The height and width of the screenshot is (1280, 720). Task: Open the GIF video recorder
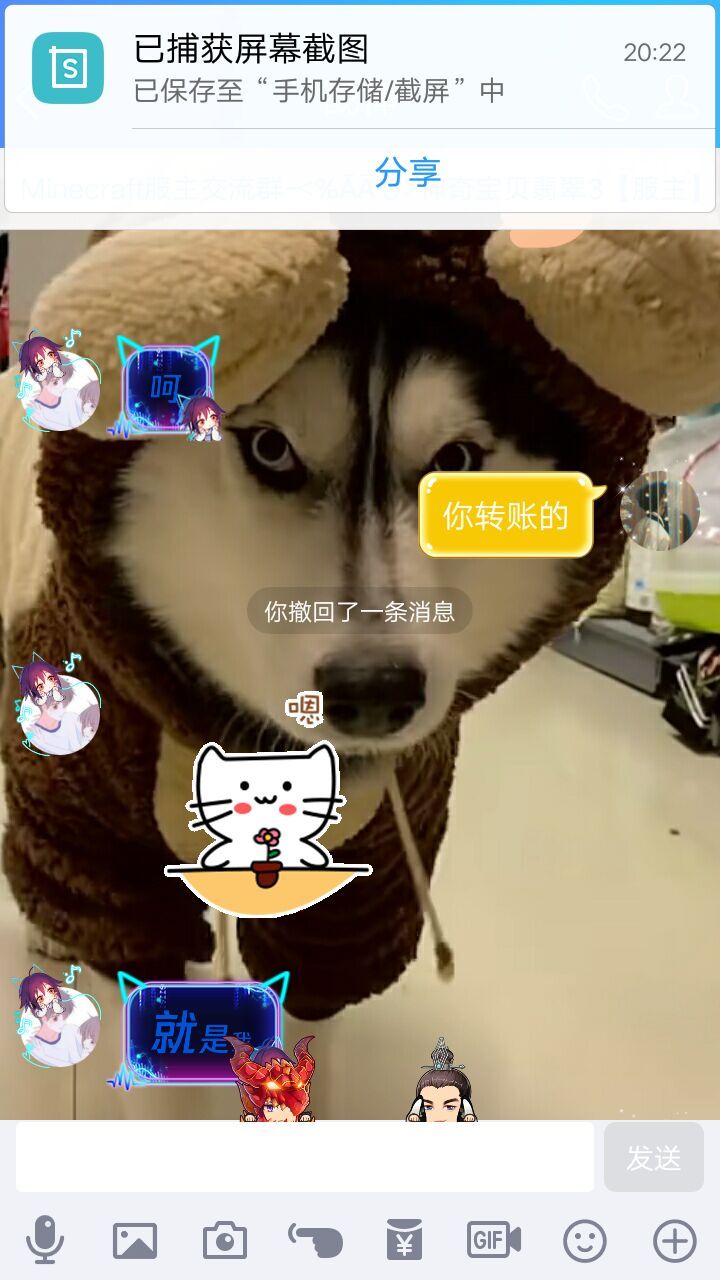pos(494,1241)
